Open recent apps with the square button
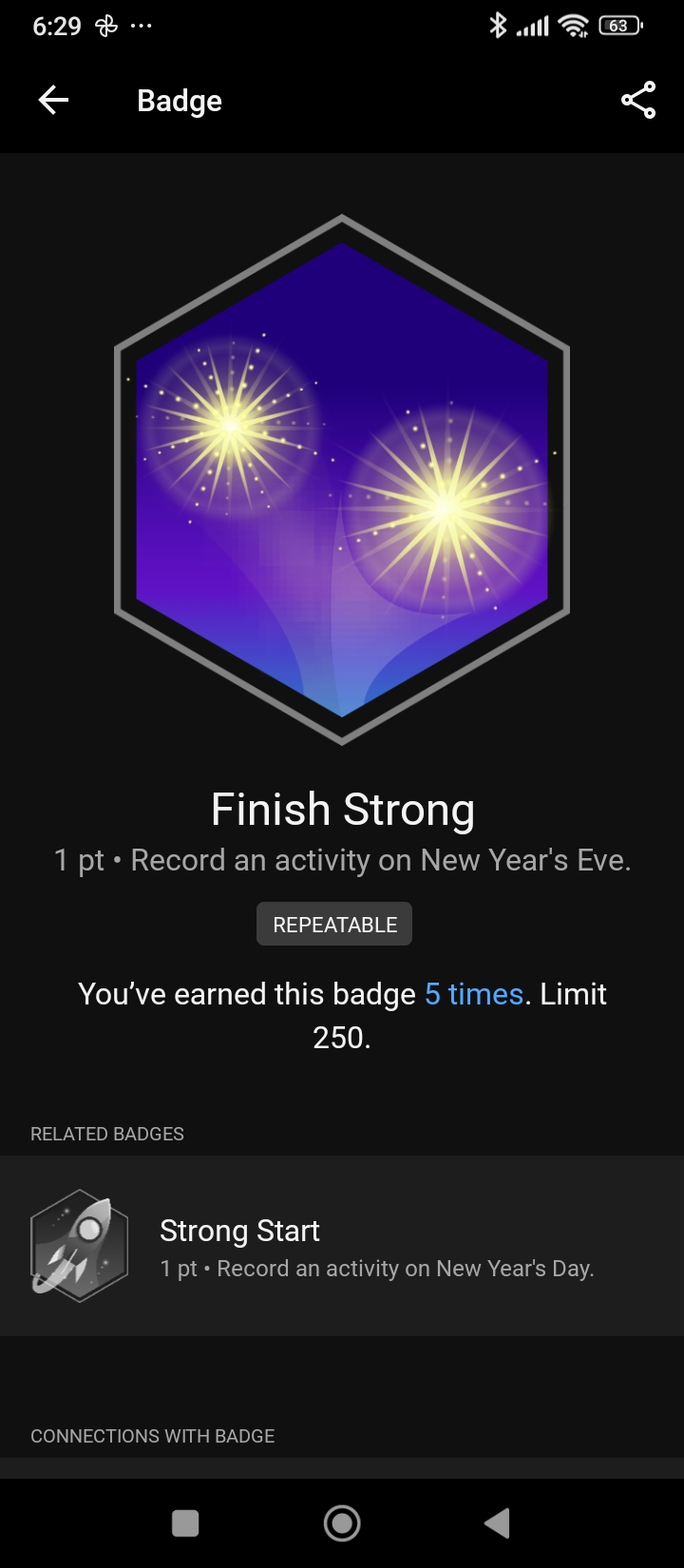The width and height of the screenshot is (684, 1568). pos(185,1523)
